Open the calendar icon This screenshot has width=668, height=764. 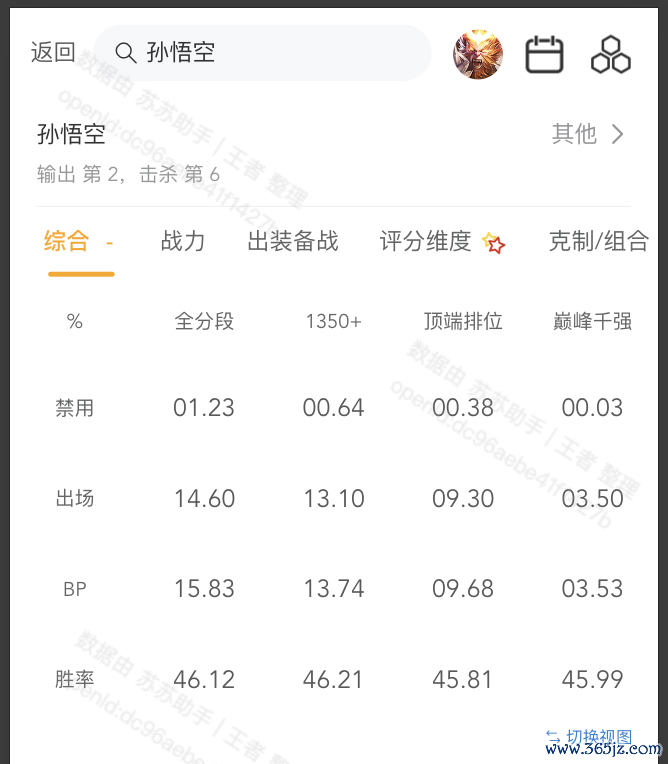[545, 54]
